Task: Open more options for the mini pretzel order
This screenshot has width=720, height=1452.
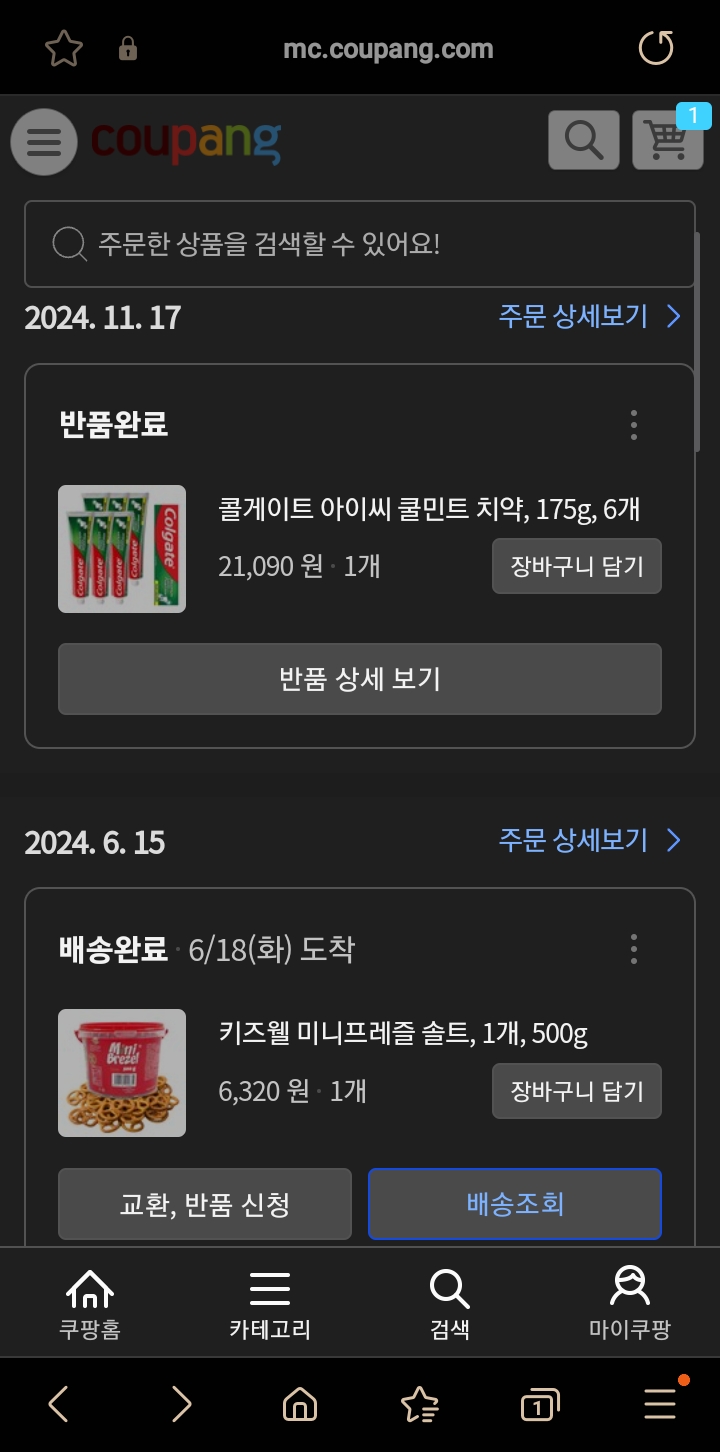Action: (633, 949)
